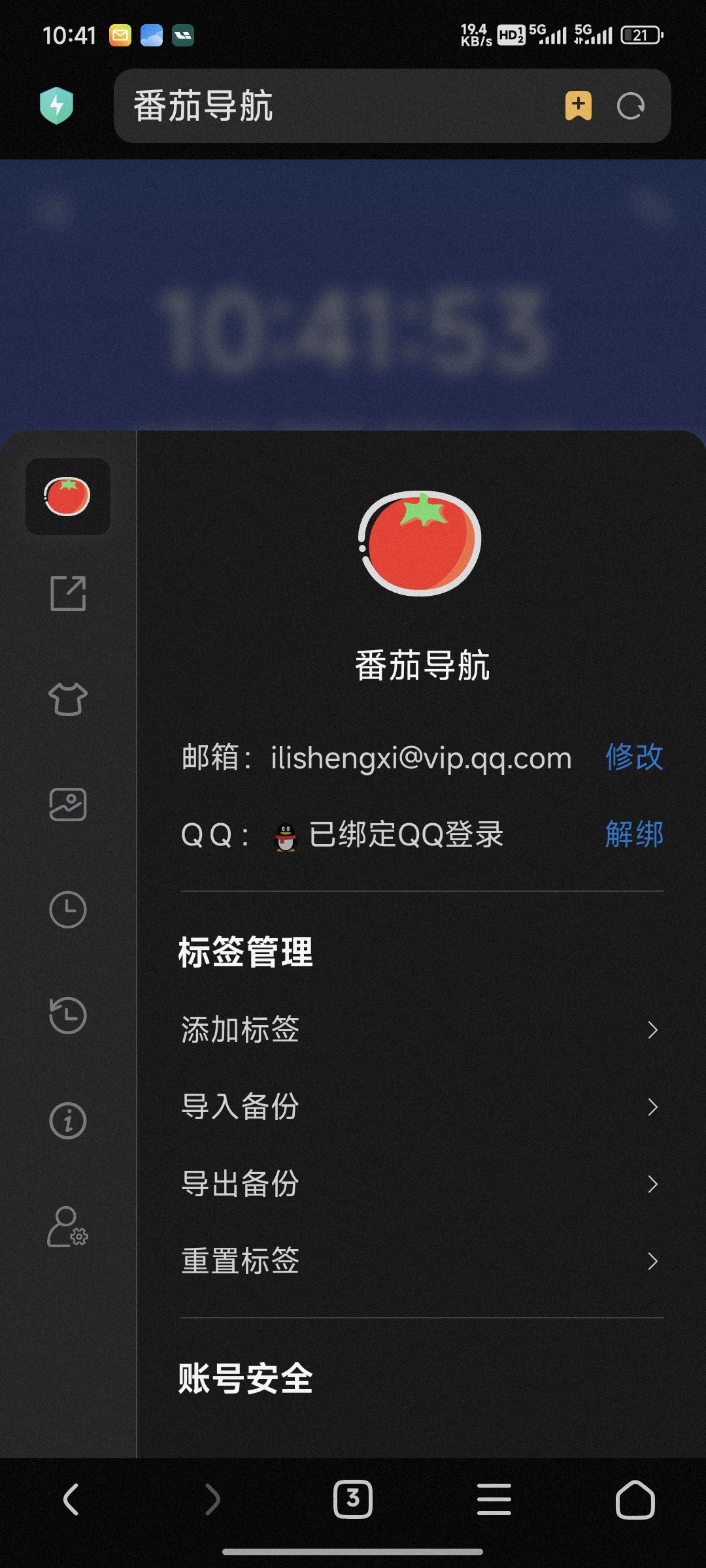Screen dimensions: 706x1568
Task: Open 添加标签 row
Action: (422, 1030)
